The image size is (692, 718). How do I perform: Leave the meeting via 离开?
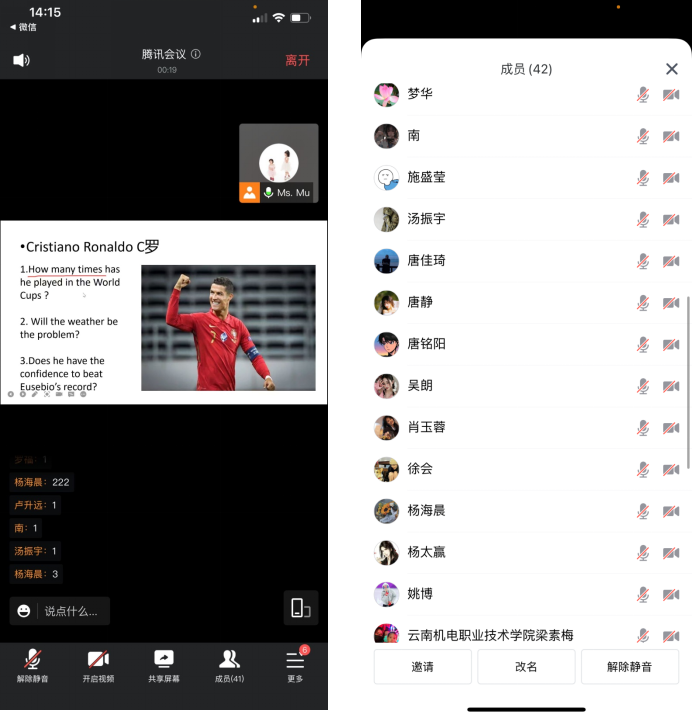pos(297,60)
